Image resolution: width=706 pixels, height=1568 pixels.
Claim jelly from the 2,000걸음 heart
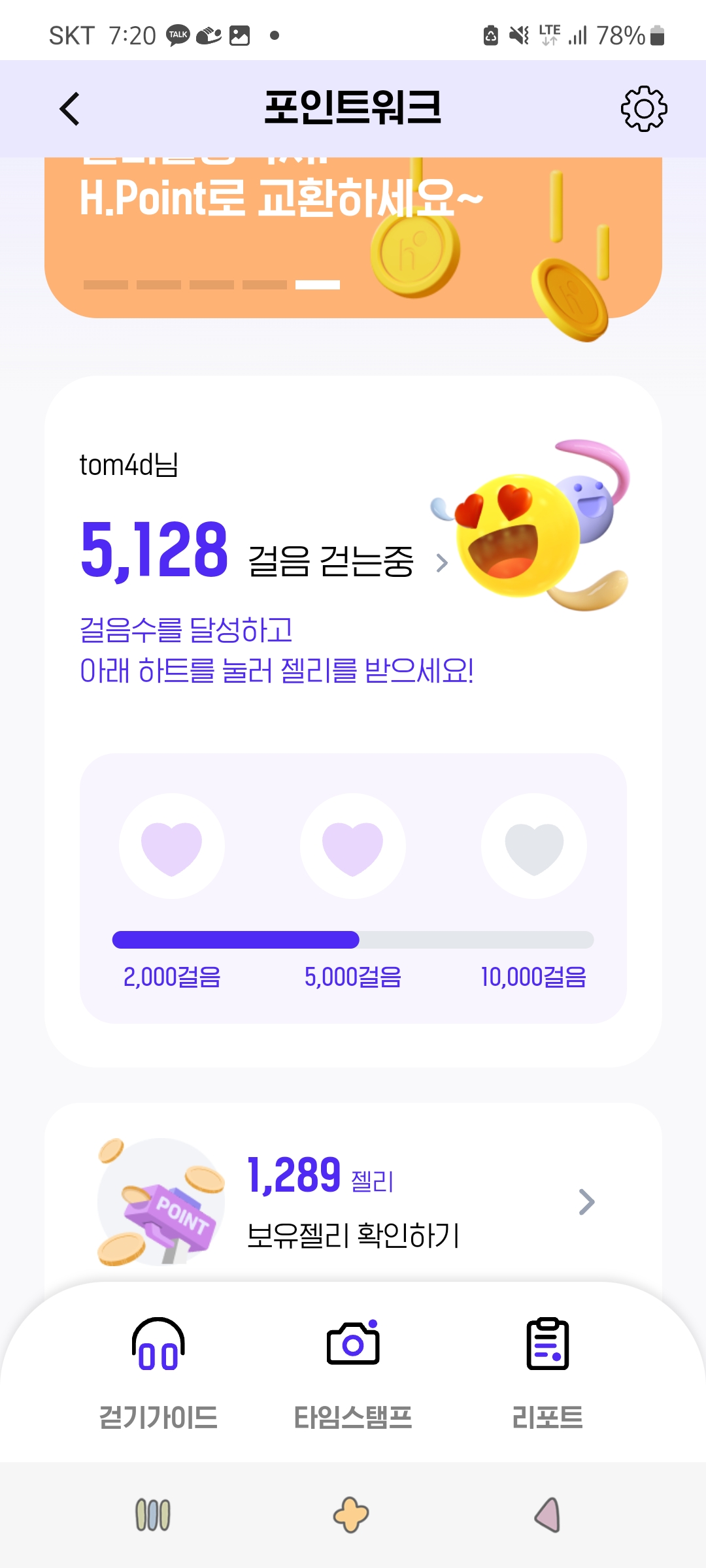coord(172,847)
